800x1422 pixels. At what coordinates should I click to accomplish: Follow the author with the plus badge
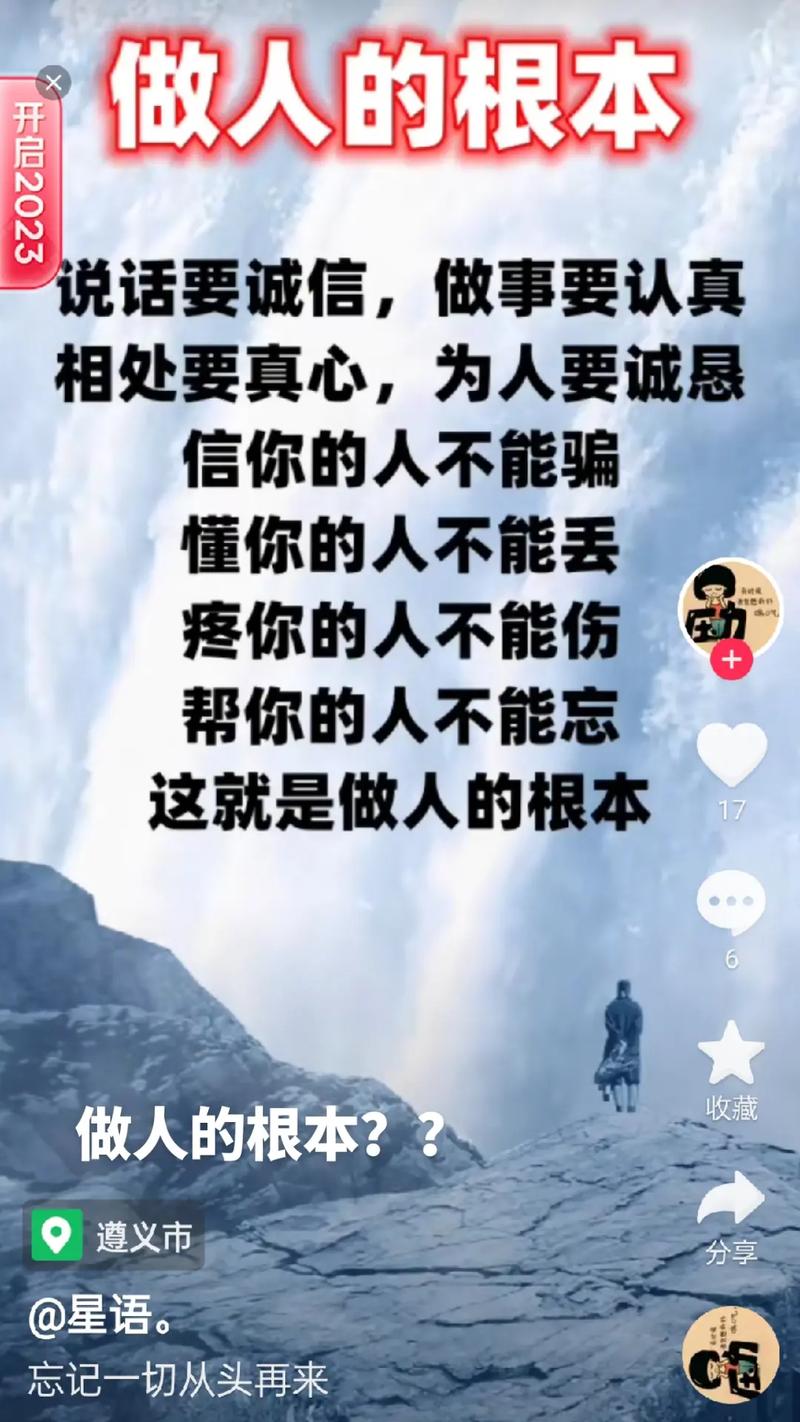pyautogui.click(x=731, y=659)
